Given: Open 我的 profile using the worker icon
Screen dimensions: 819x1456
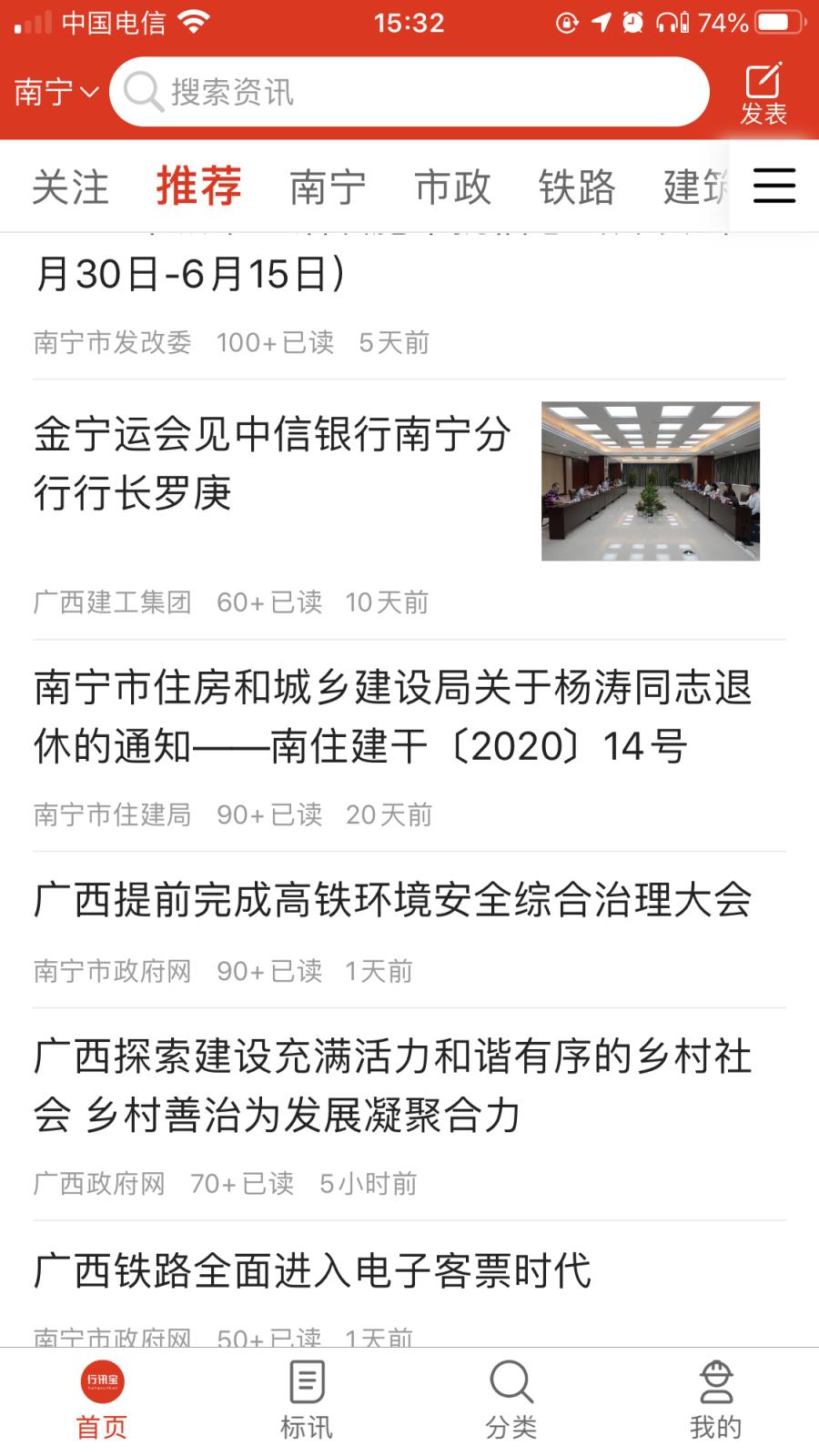Looking at the screenshot, I should [716, 1381].
